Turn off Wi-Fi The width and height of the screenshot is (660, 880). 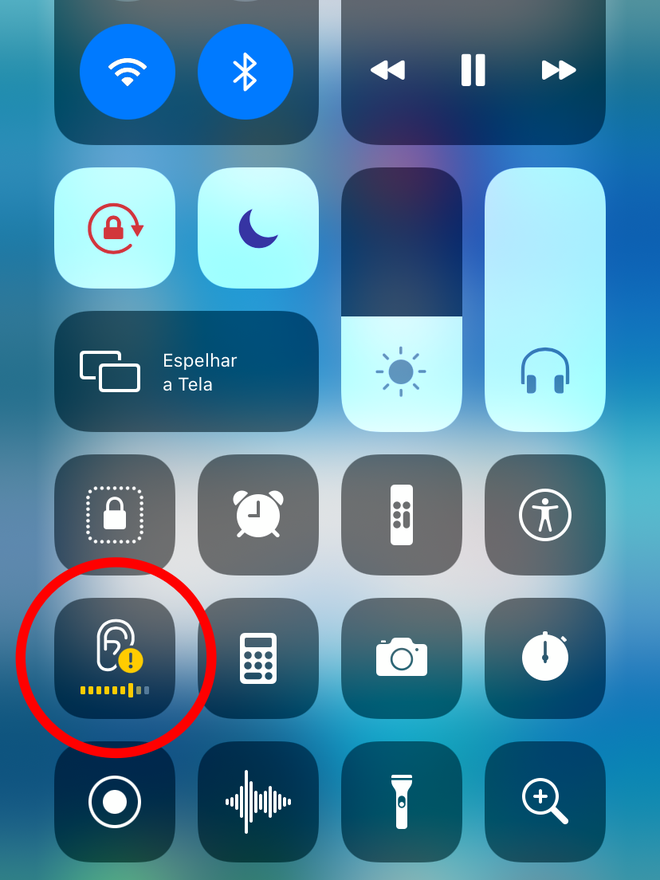(127, 71)
